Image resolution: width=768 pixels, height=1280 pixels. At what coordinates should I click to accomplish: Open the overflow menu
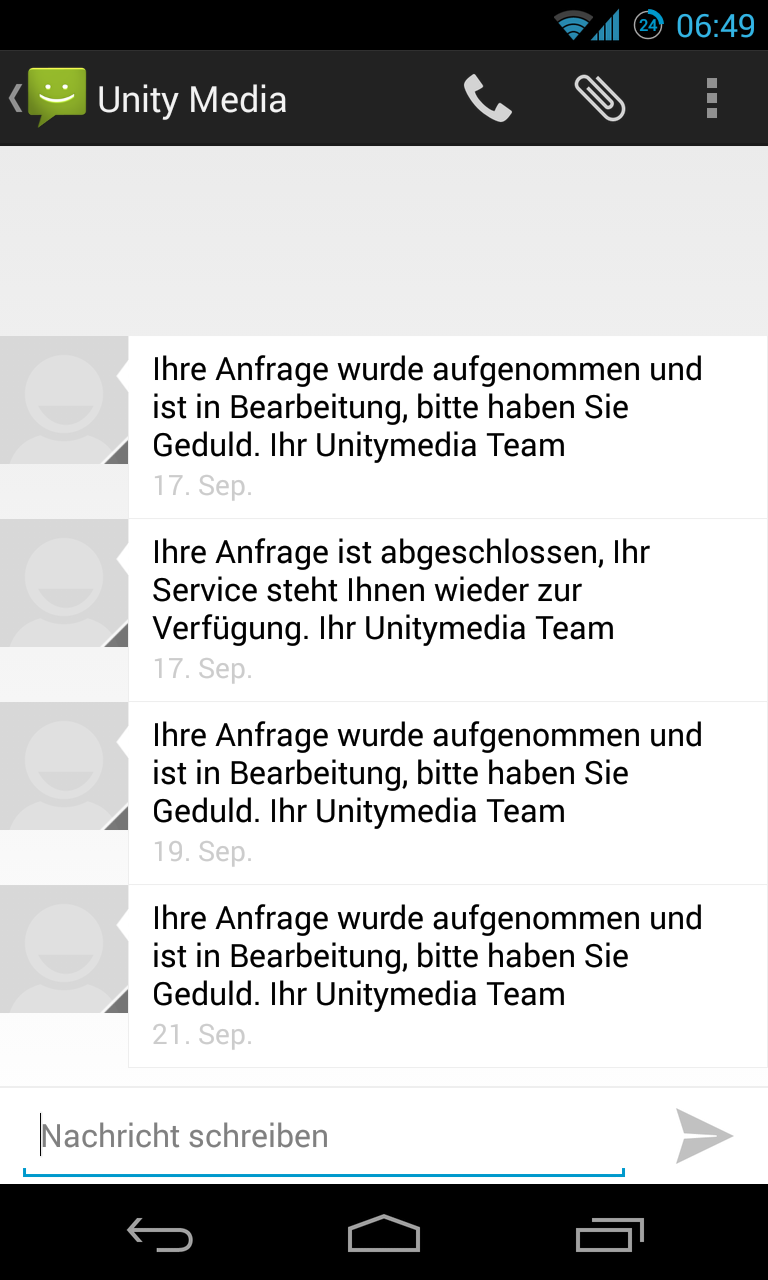click(711, 99)
